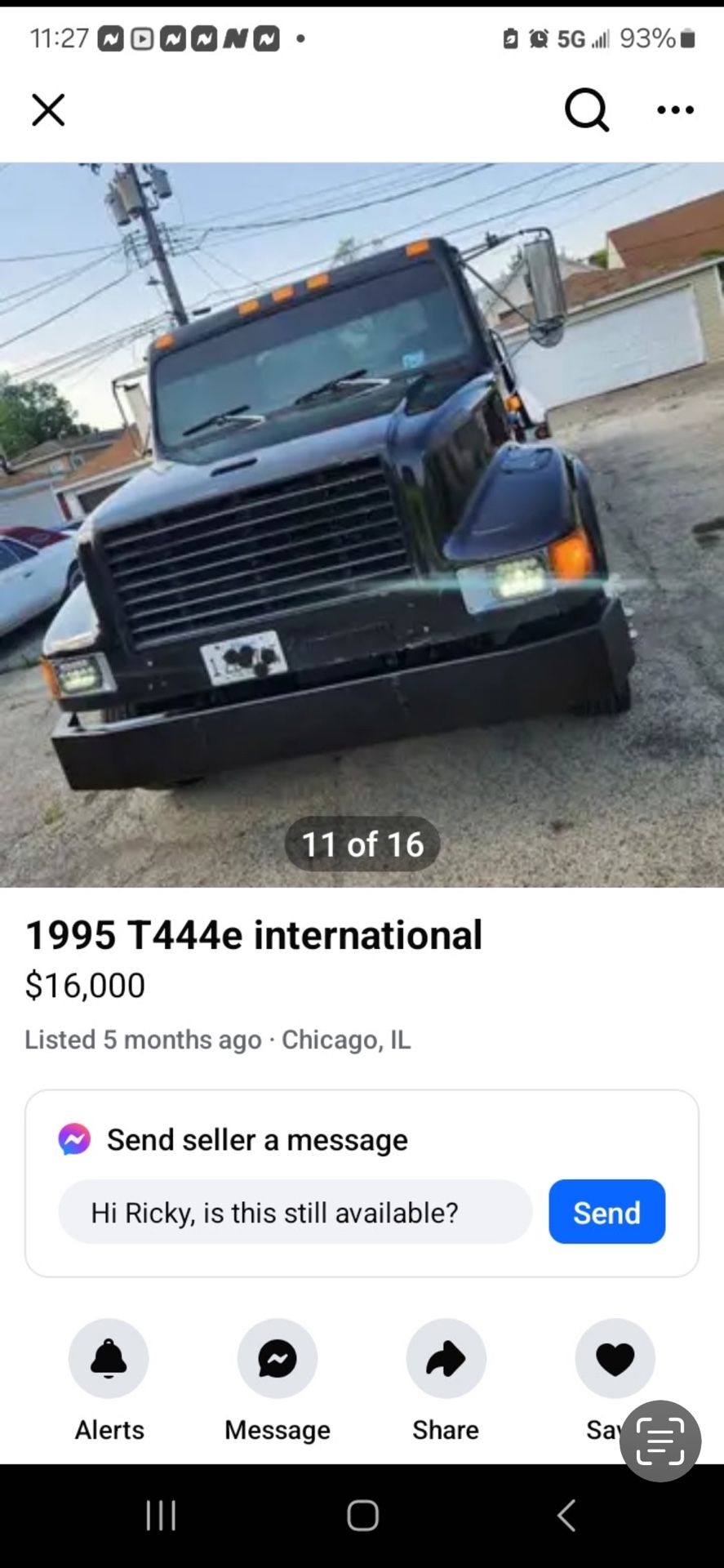
Task: Go back using the system back button
Action: point(566,1516)
